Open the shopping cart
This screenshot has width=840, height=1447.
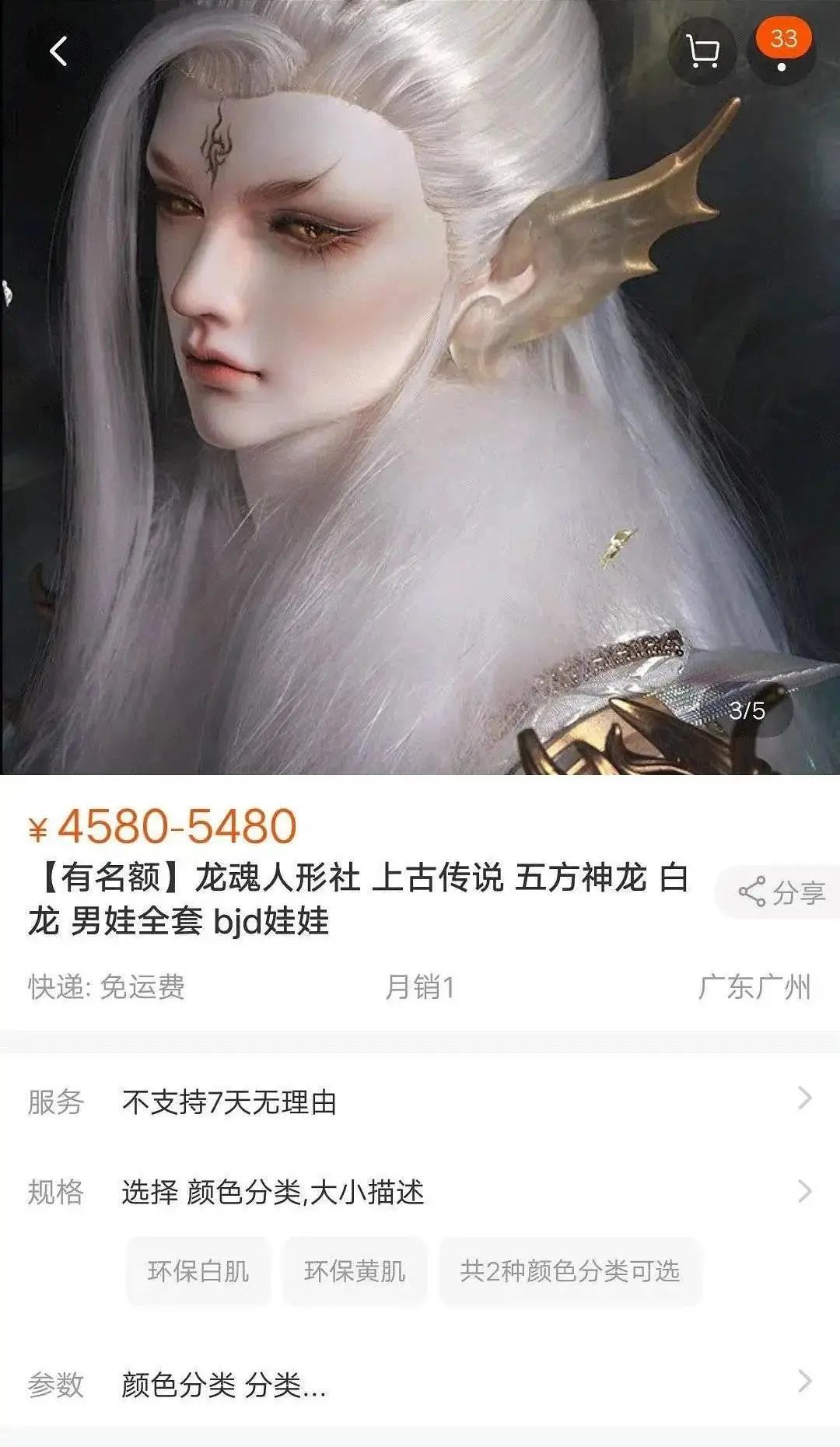click(702, 52)
